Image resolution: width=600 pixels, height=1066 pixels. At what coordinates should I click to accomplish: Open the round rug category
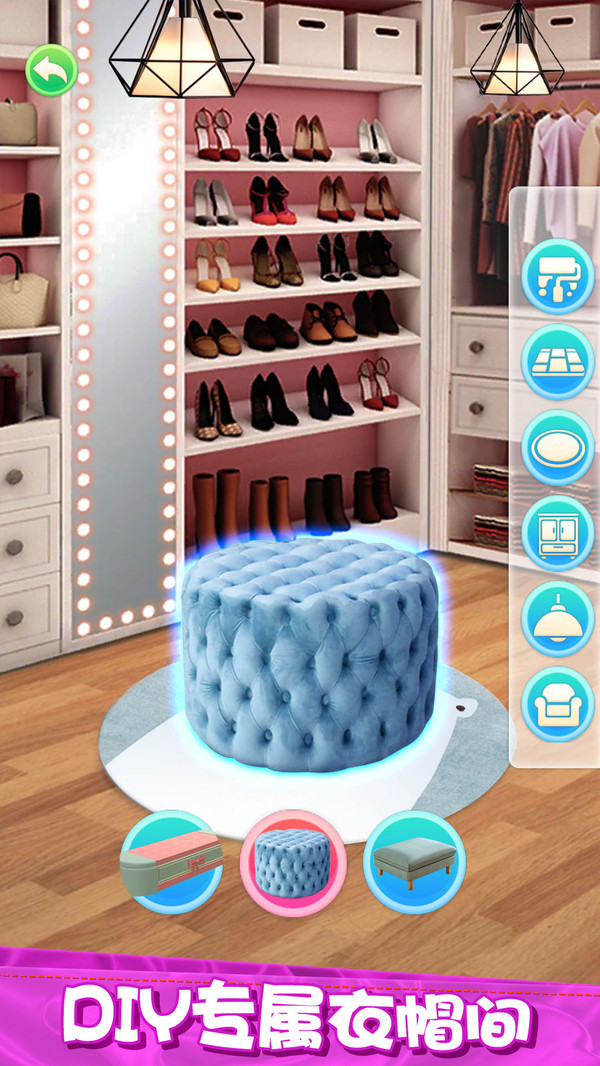coord(557,447)
